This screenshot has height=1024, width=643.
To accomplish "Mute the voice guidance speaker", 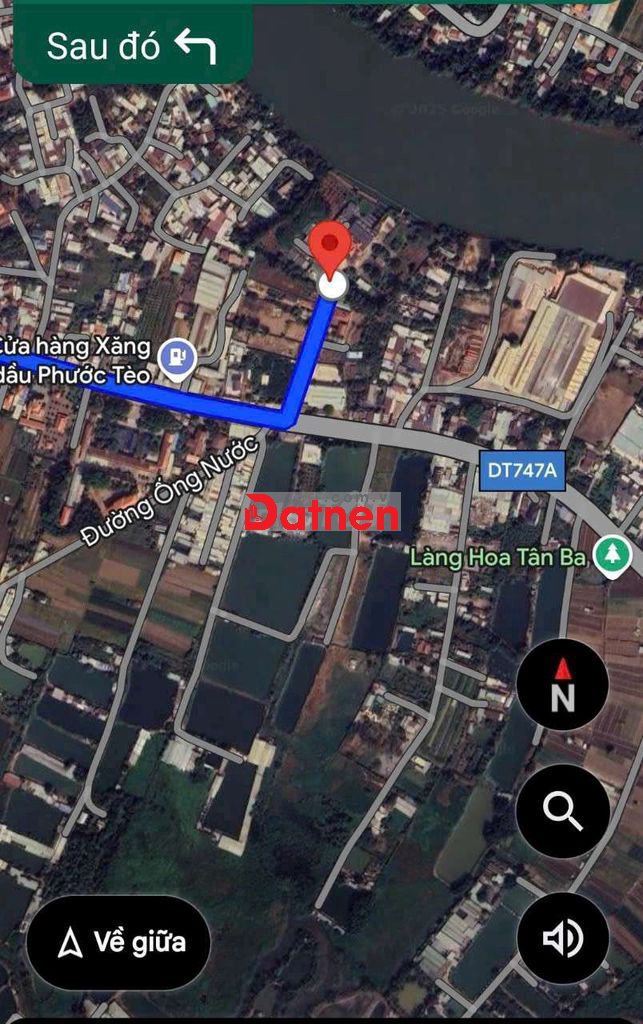I will 562,938.
